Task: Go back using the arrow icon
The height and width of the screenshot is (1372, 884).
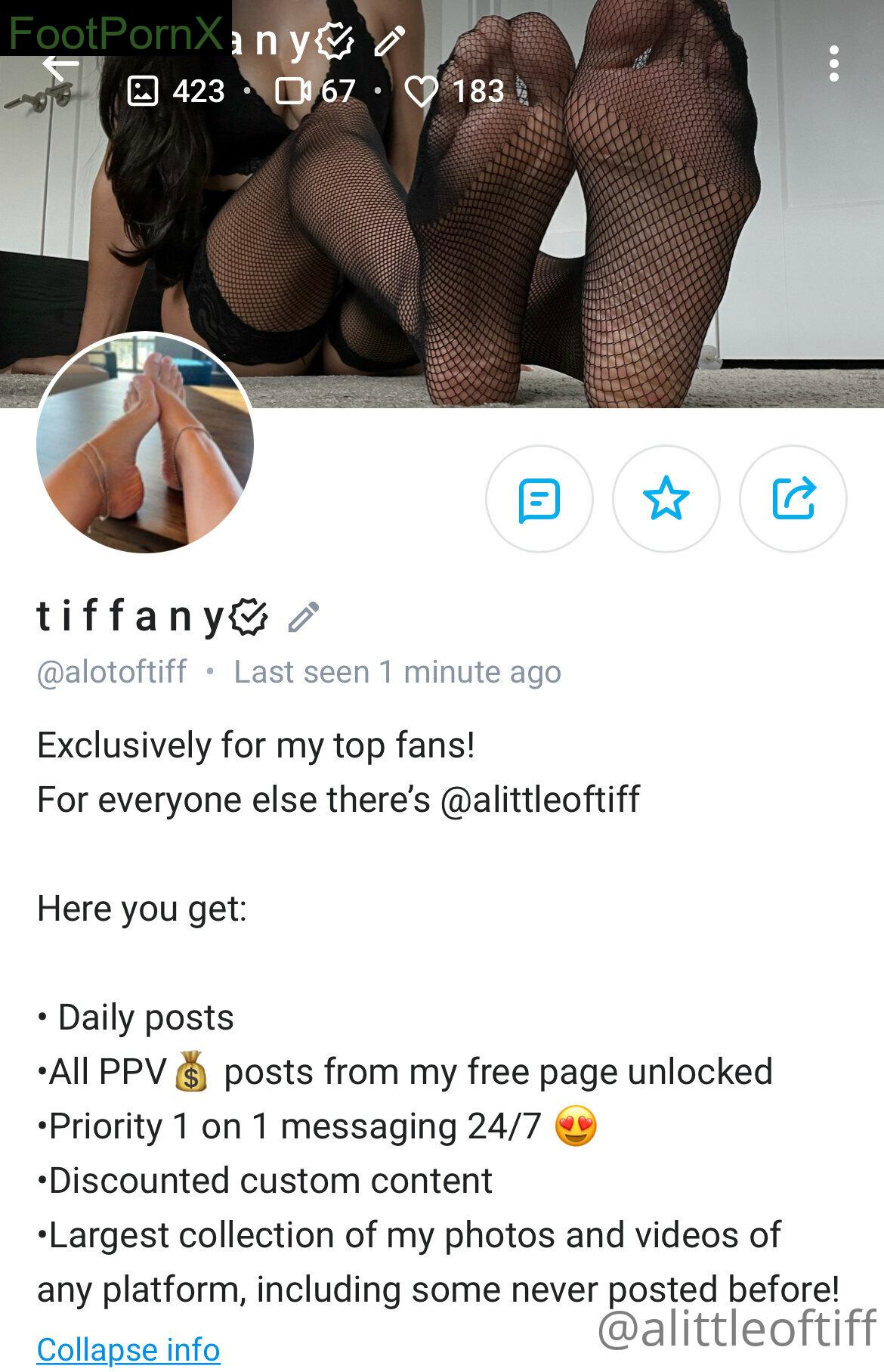Action: point(59,68)
